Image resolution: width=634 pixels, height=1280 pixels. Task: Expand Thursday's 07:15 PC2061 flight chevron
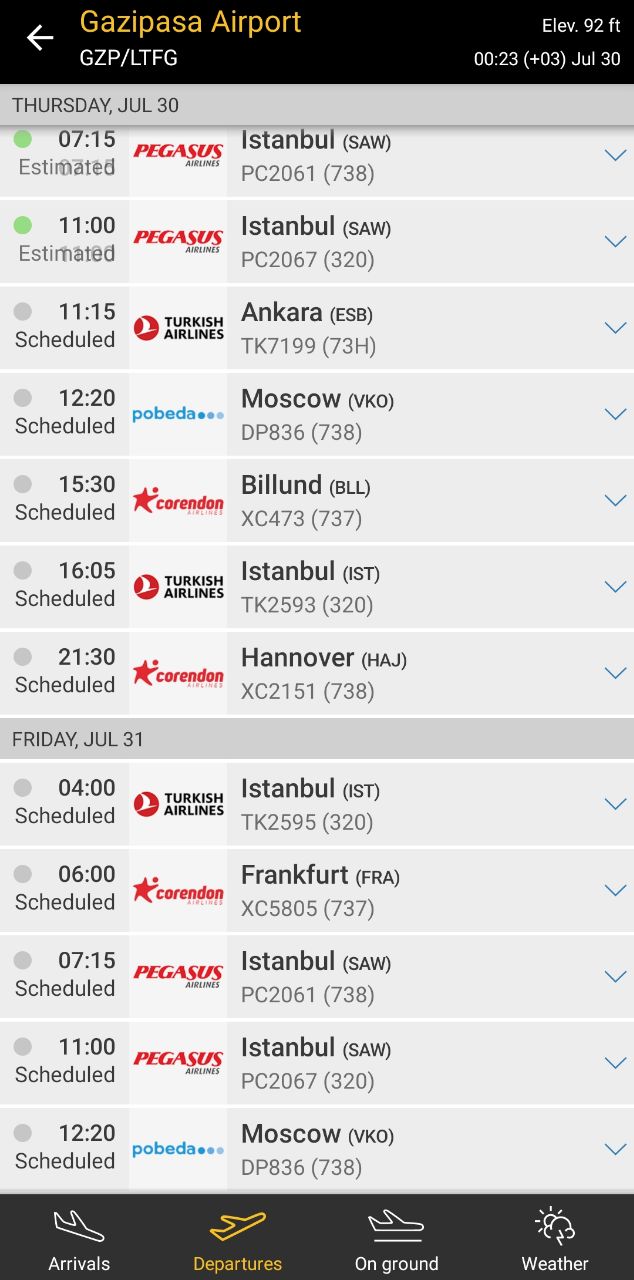click(615, 155)
